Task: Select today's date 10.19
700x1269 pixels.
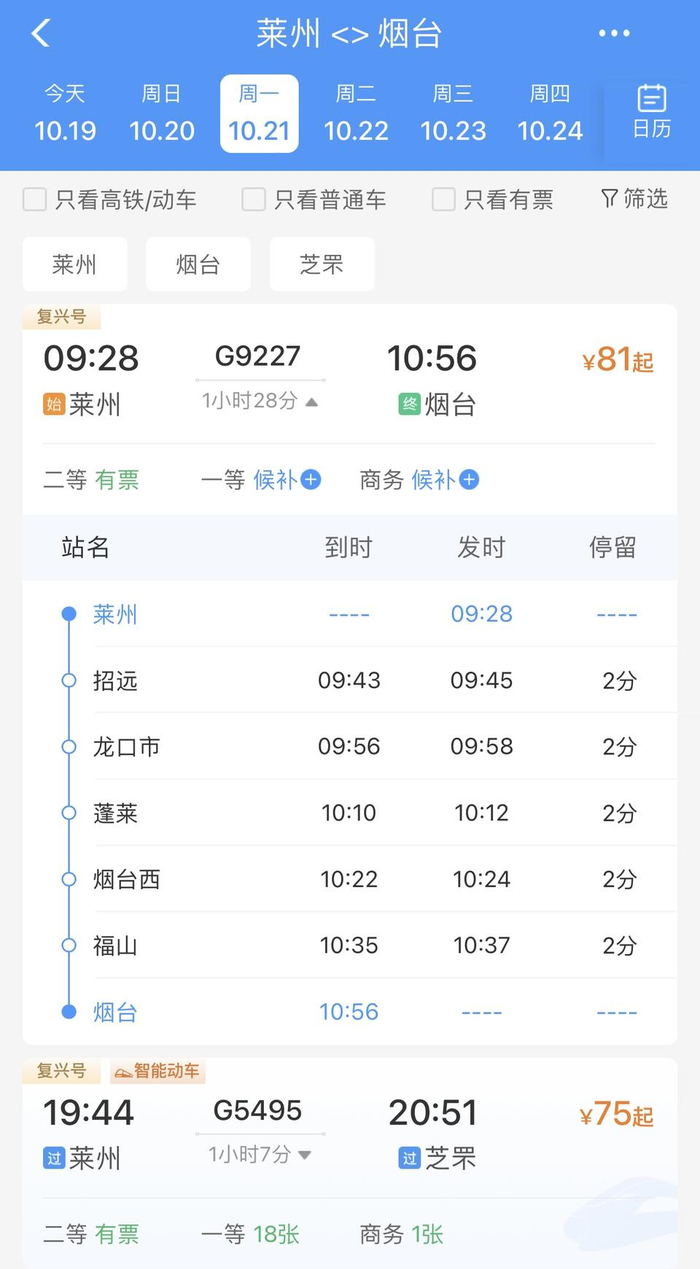Action: [x=65, y=113]
